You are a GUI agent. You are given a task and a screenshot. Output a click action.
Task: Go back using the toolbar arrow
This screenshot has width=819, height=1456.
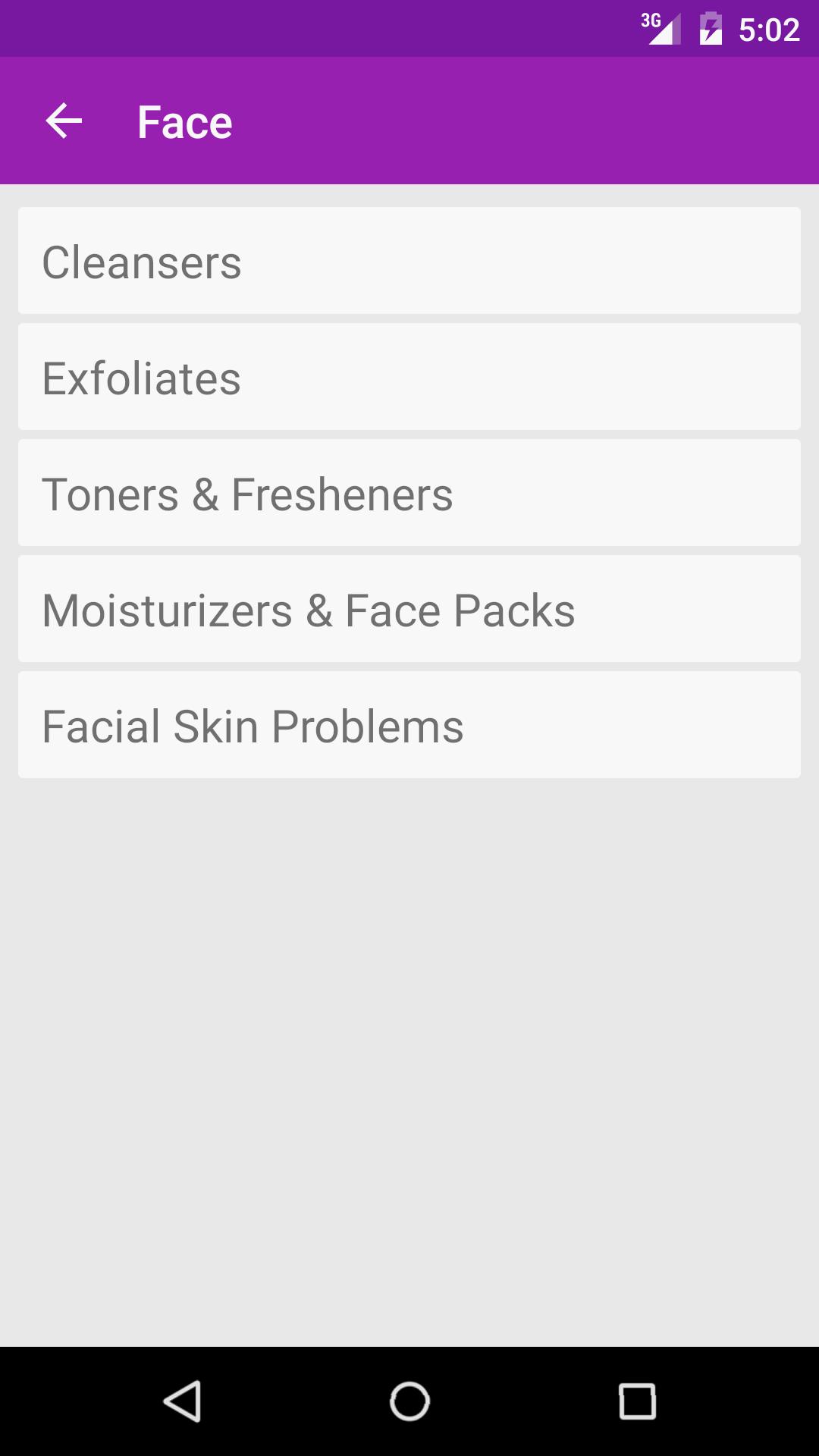[64, 121]
